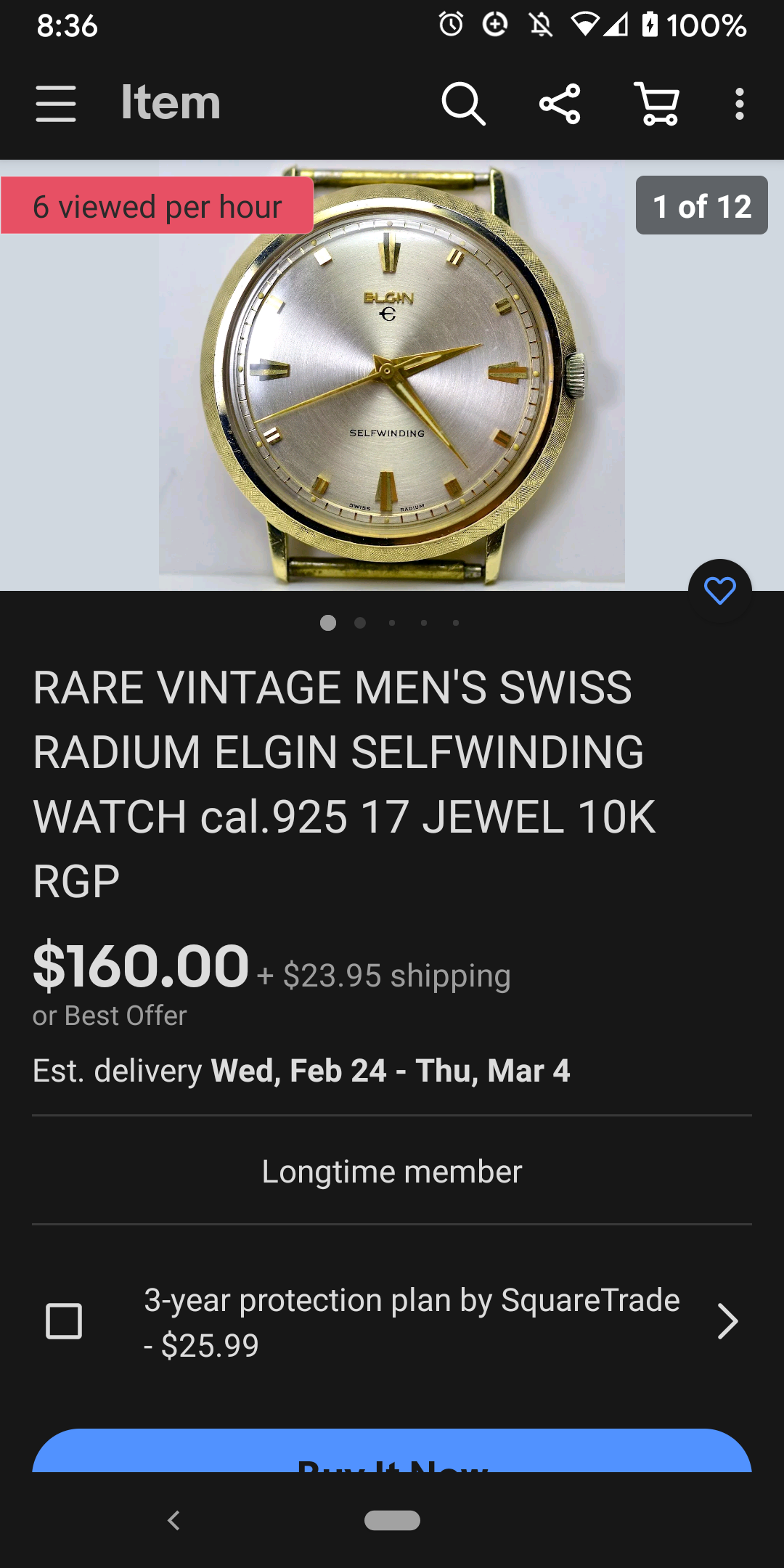Open the overflow menu
Screen dimensions: 784x1568
739,103
